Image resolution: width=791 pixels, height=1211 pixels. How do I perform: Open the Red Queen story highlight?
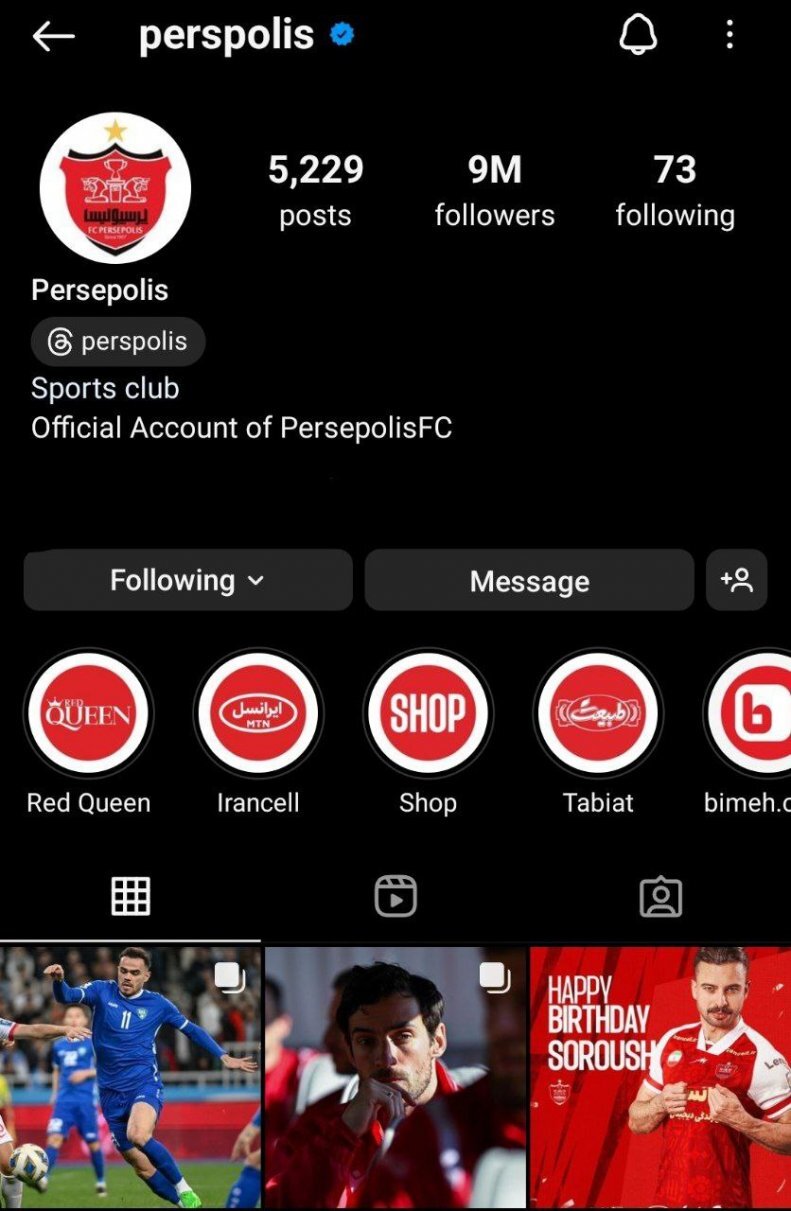88,712
